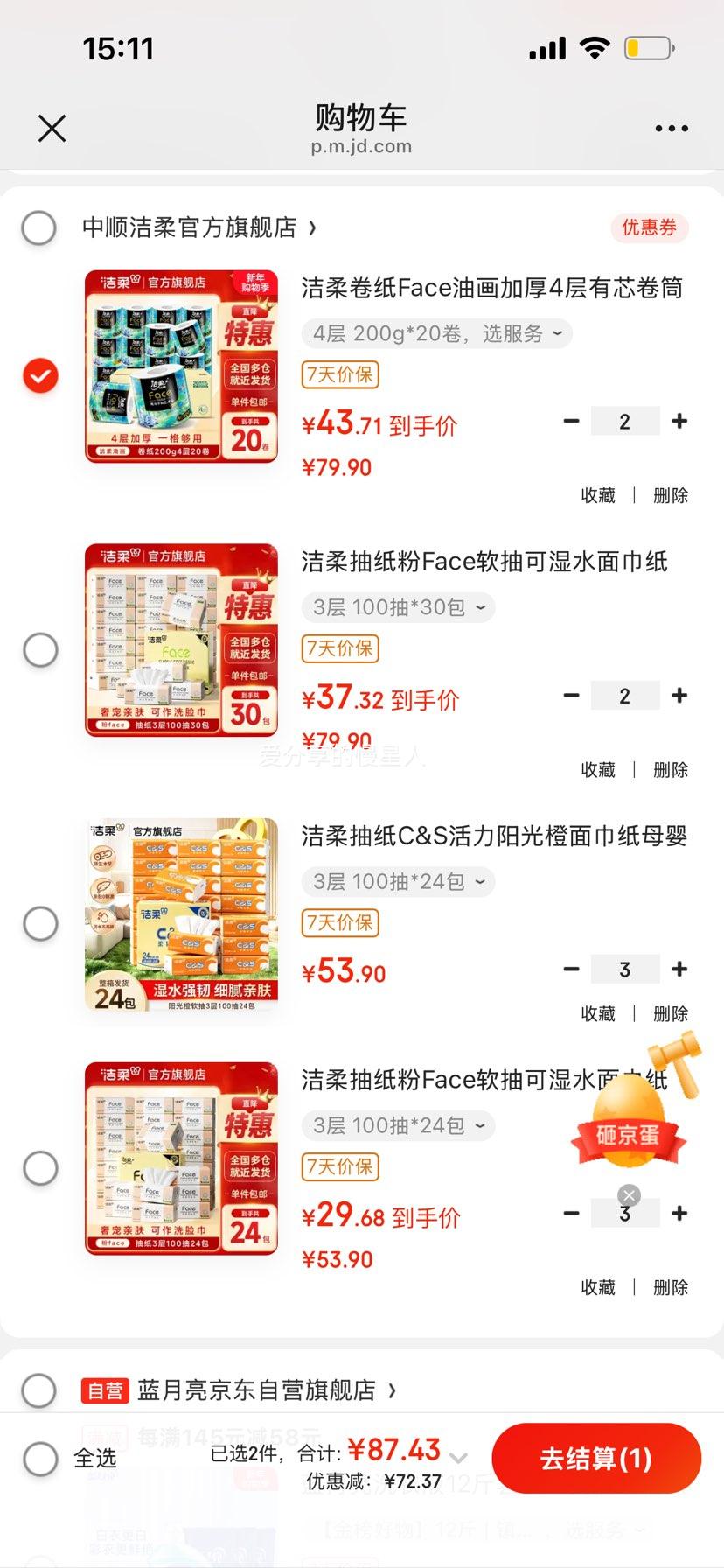Tap the 去结算(1) checkout button

(597, 1458)
